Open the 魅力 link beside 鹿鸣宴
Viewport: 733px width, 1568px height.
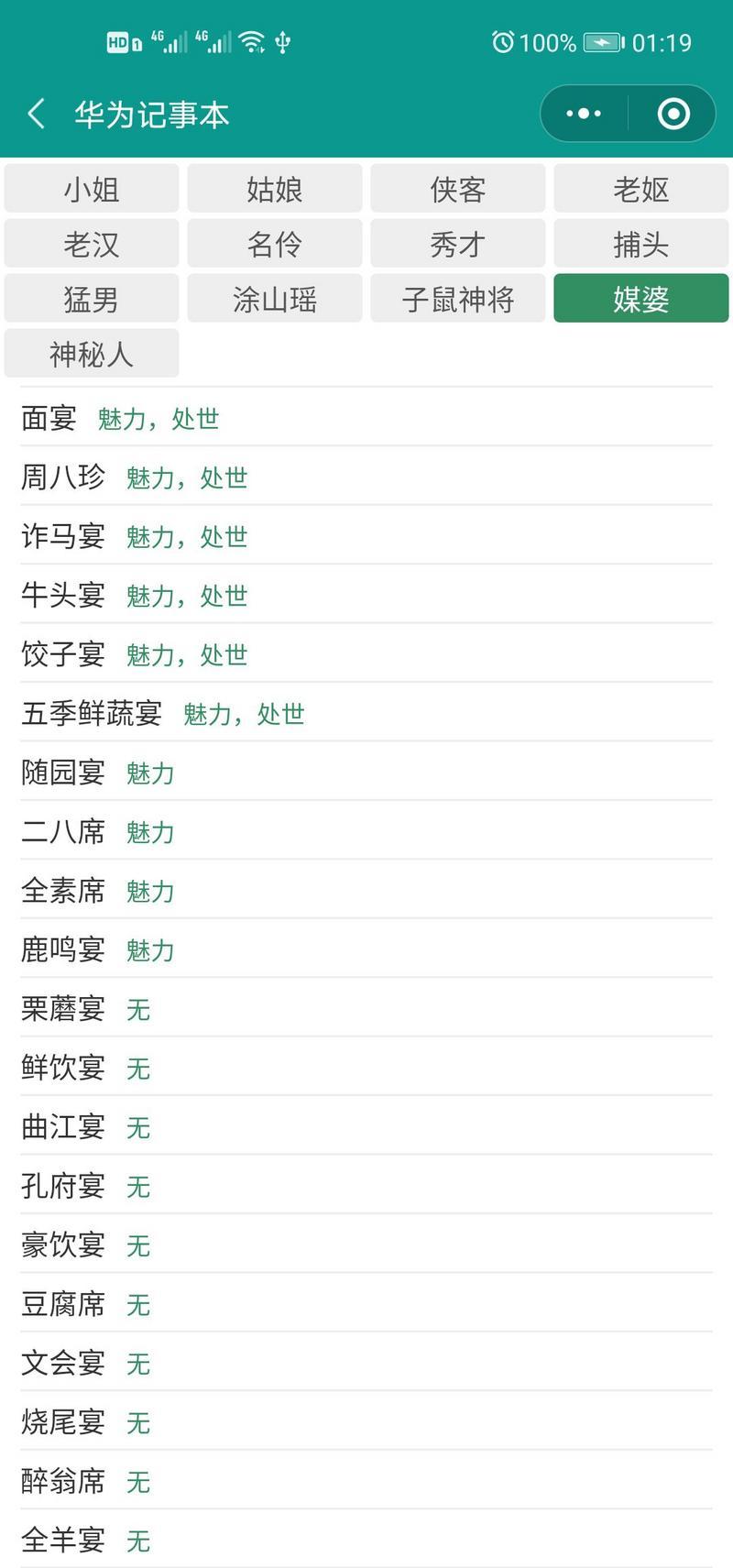[x=150, y=951]
